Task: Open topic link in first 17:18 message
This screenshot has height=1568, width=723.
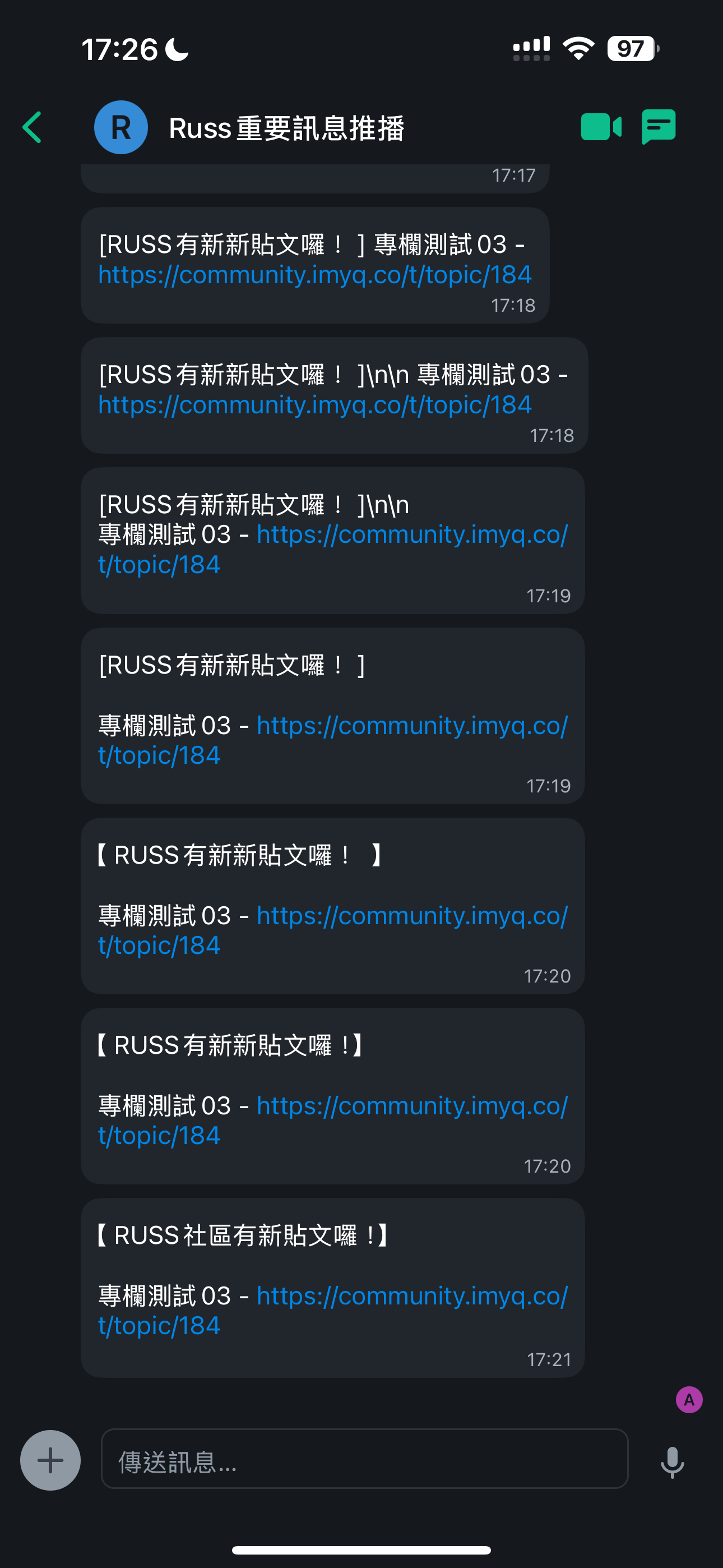Action: 315,275
